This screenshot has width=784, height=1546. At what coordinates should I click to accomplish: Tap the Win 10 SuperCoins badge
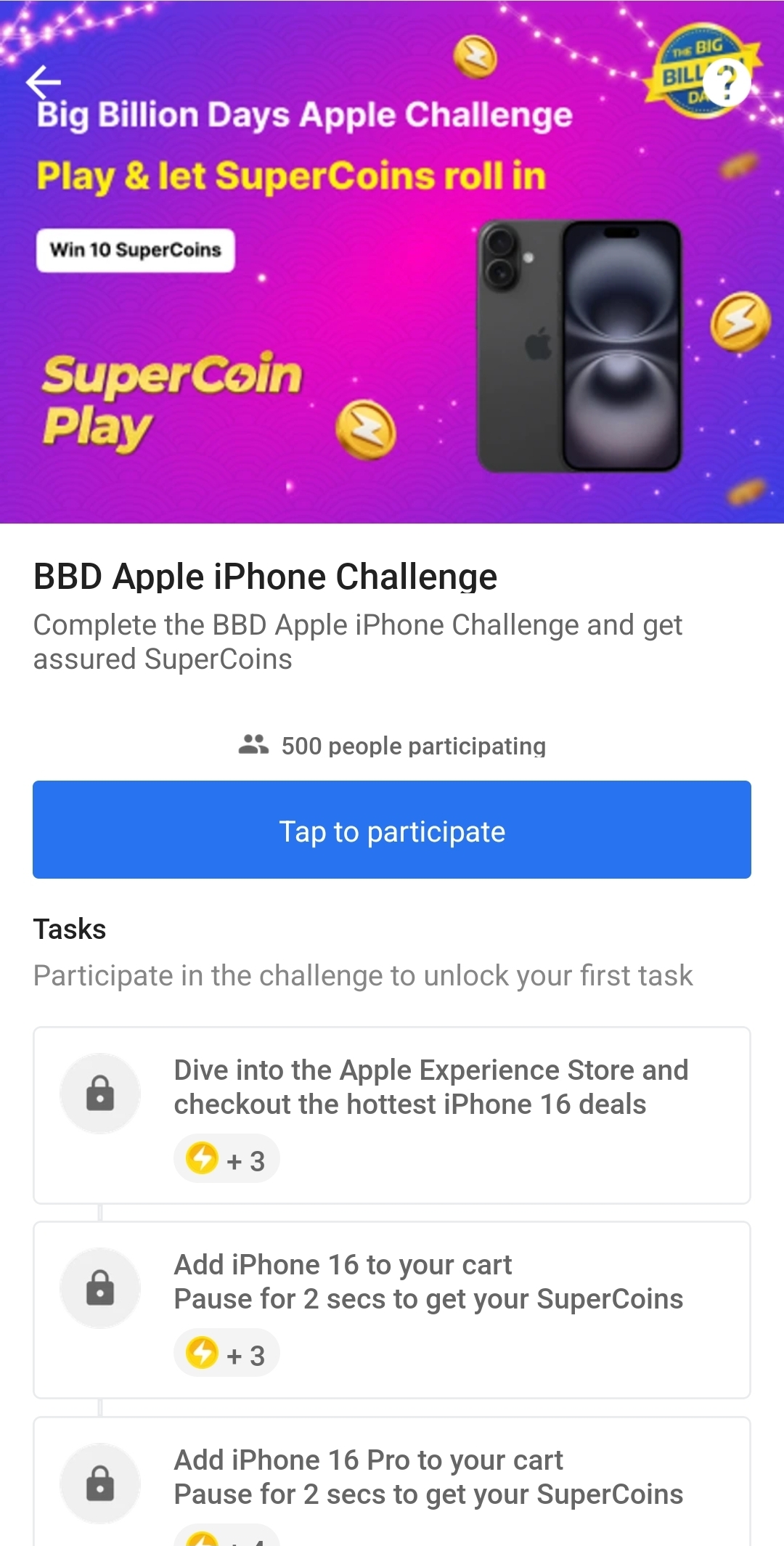click(135, 250)
